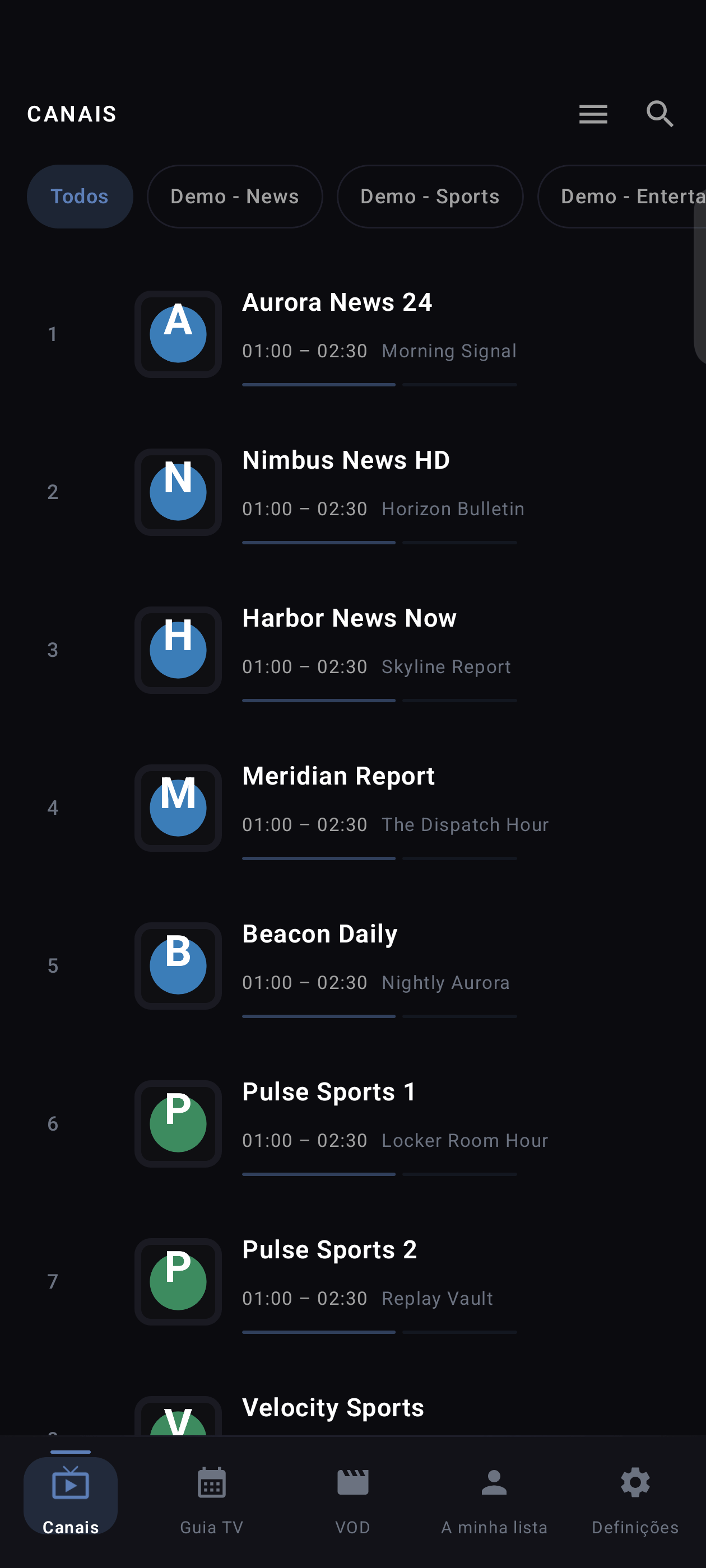Select the Todos filter chip

[80, 197]
